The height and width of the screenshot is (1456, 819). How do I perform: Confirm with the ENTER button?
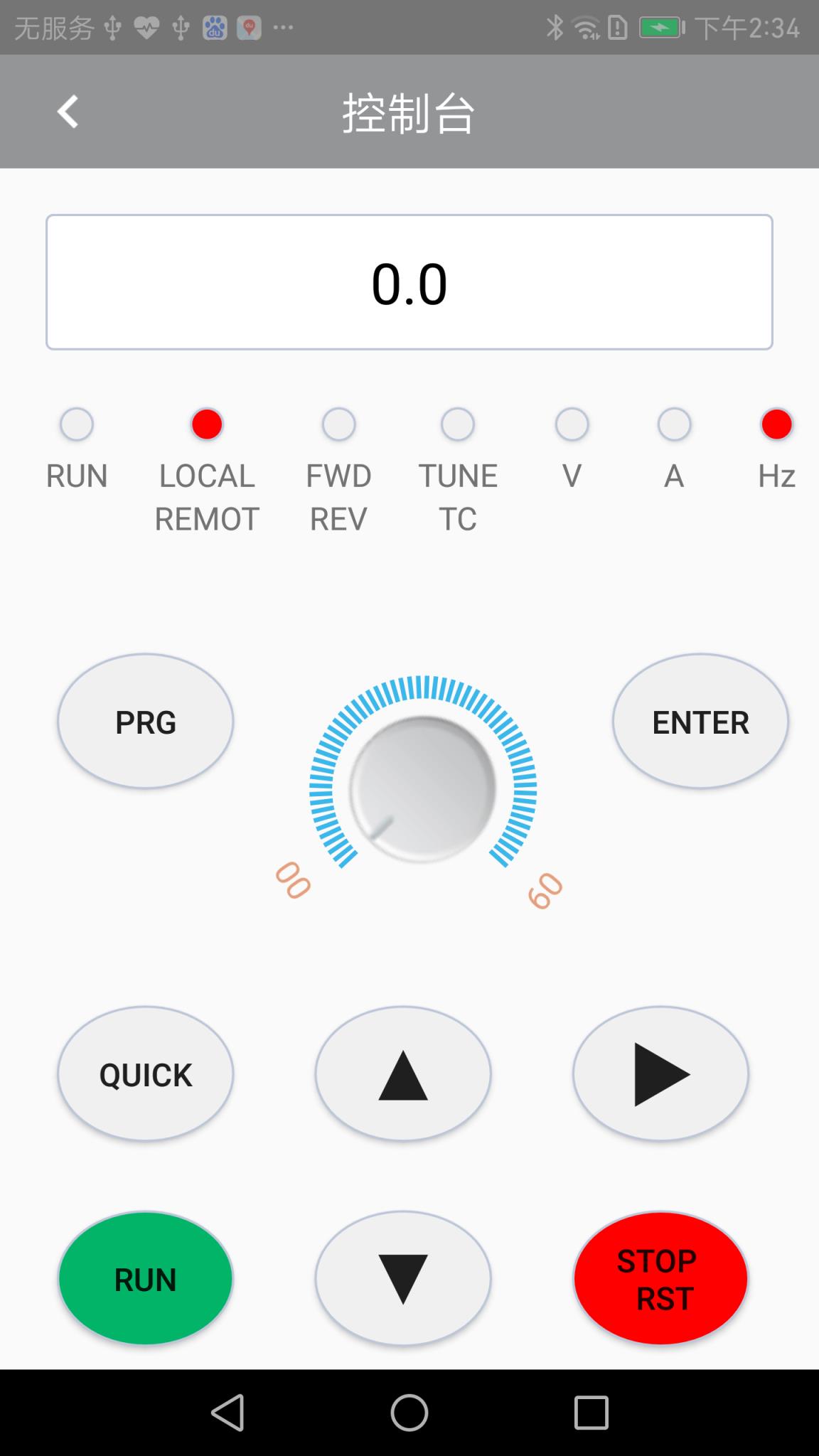click(700, 722)
